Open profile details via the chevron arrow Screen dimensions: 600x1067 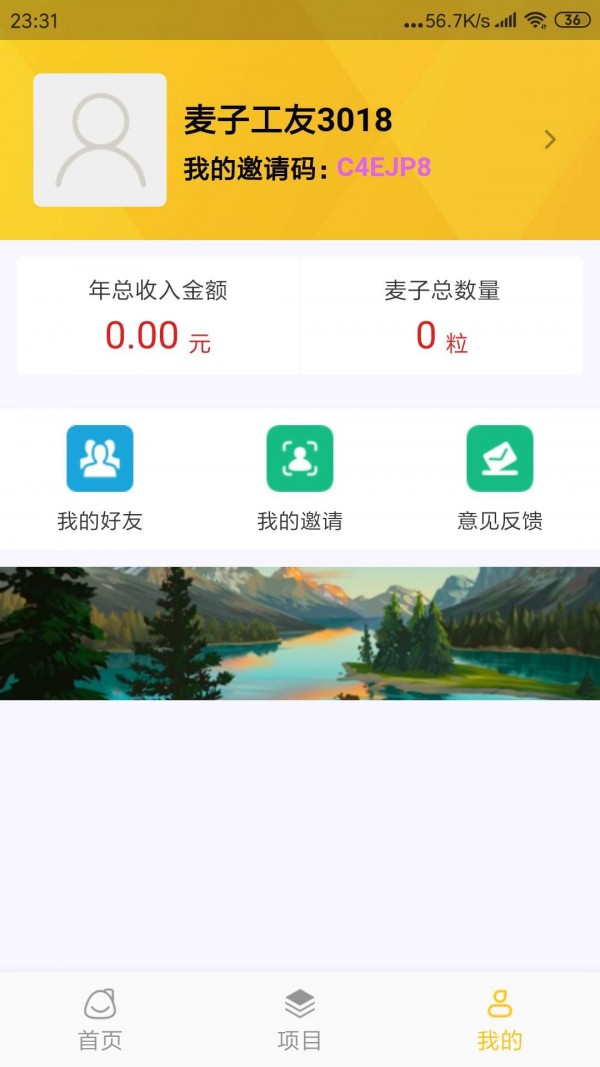point(550,140)
